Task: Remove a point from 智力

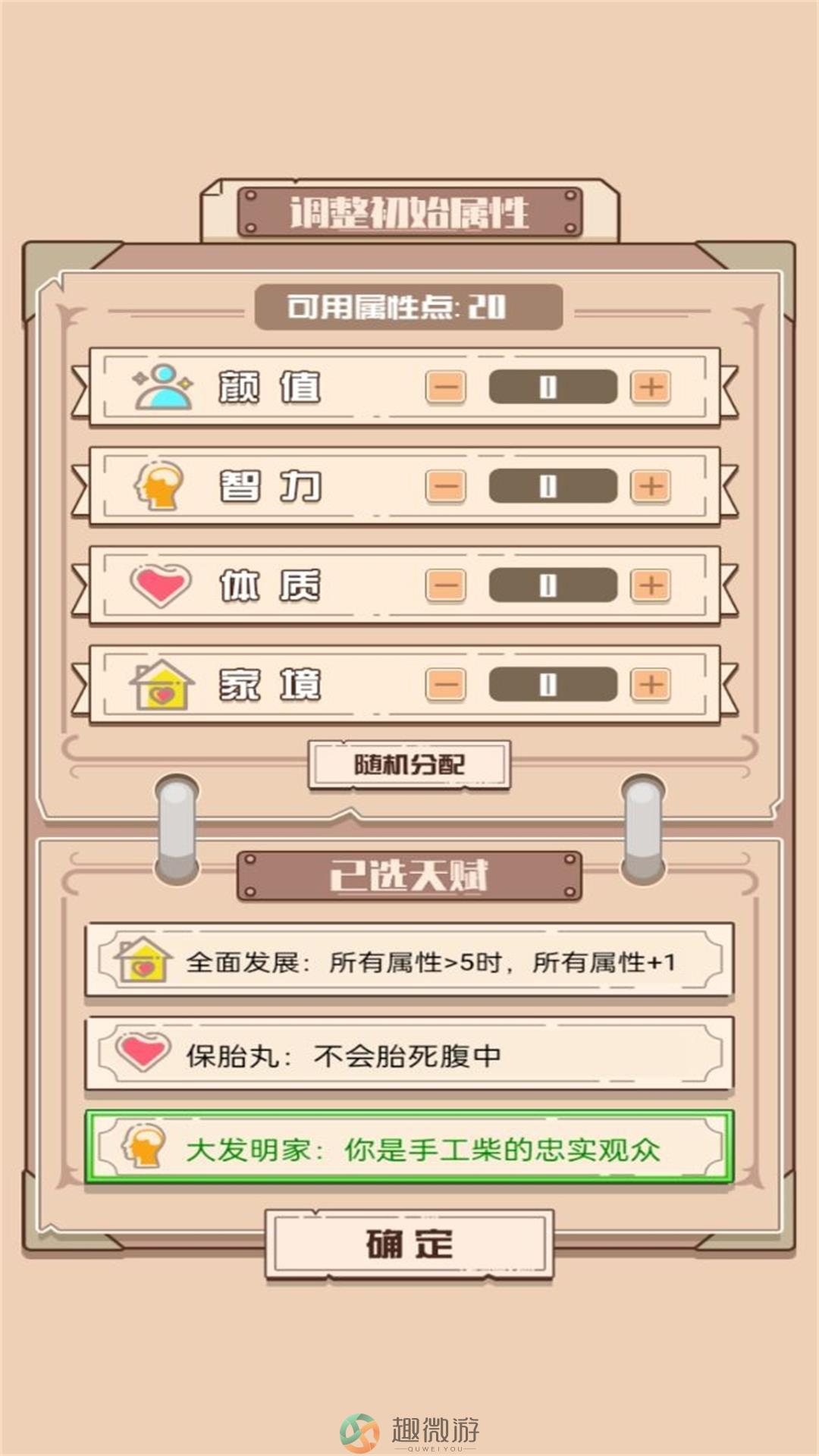Action: 446,486
